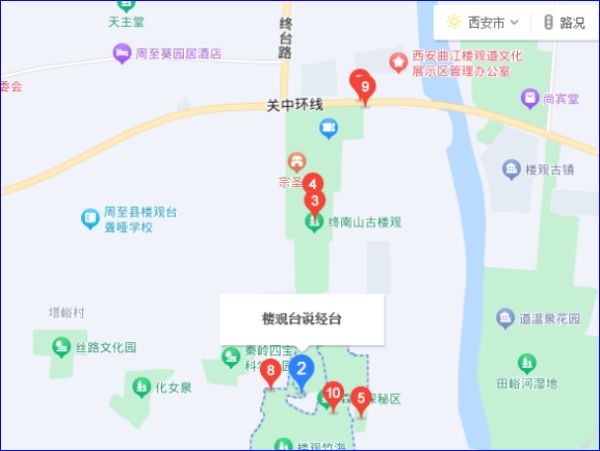Tap the blue marker number 2
This screenshot has width=600, height=451.
pyautogui.click(x=301, y=370)
